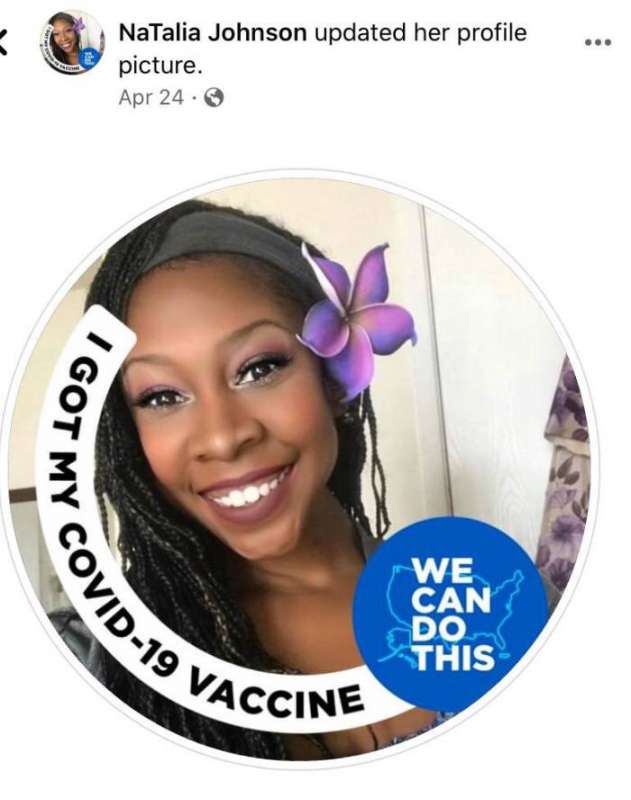
Task: Open the three-dot post options menu
Action: coord(598,42)
